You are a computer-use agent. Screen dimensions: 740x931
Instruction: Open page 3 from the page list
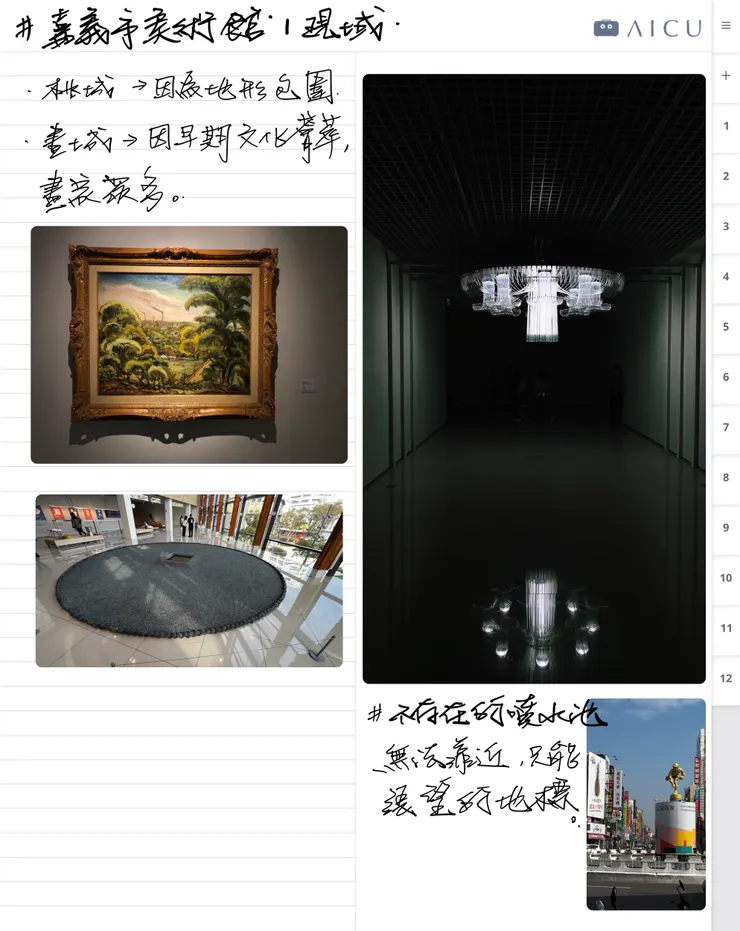tap(725, 226)
